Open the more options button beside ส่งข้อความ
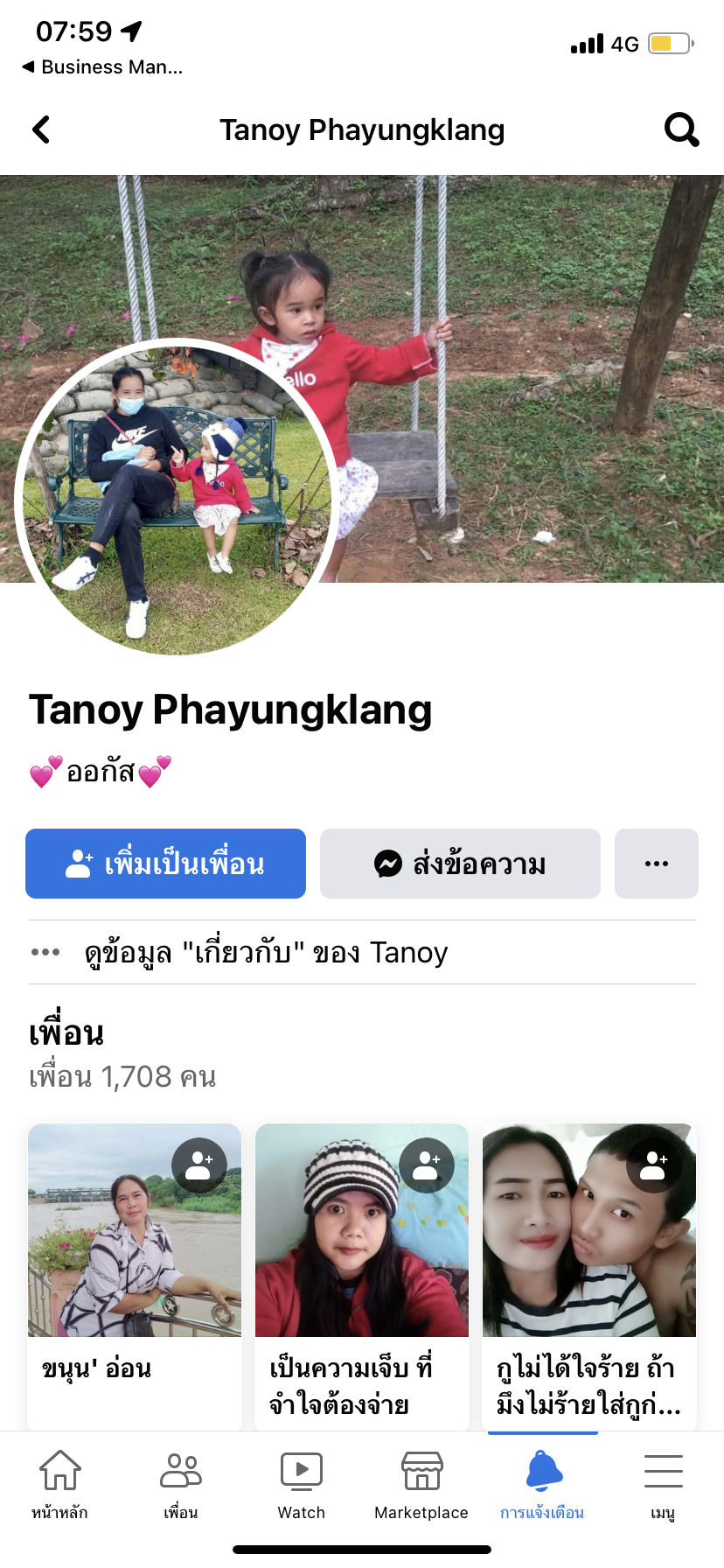 coord(656,864)
